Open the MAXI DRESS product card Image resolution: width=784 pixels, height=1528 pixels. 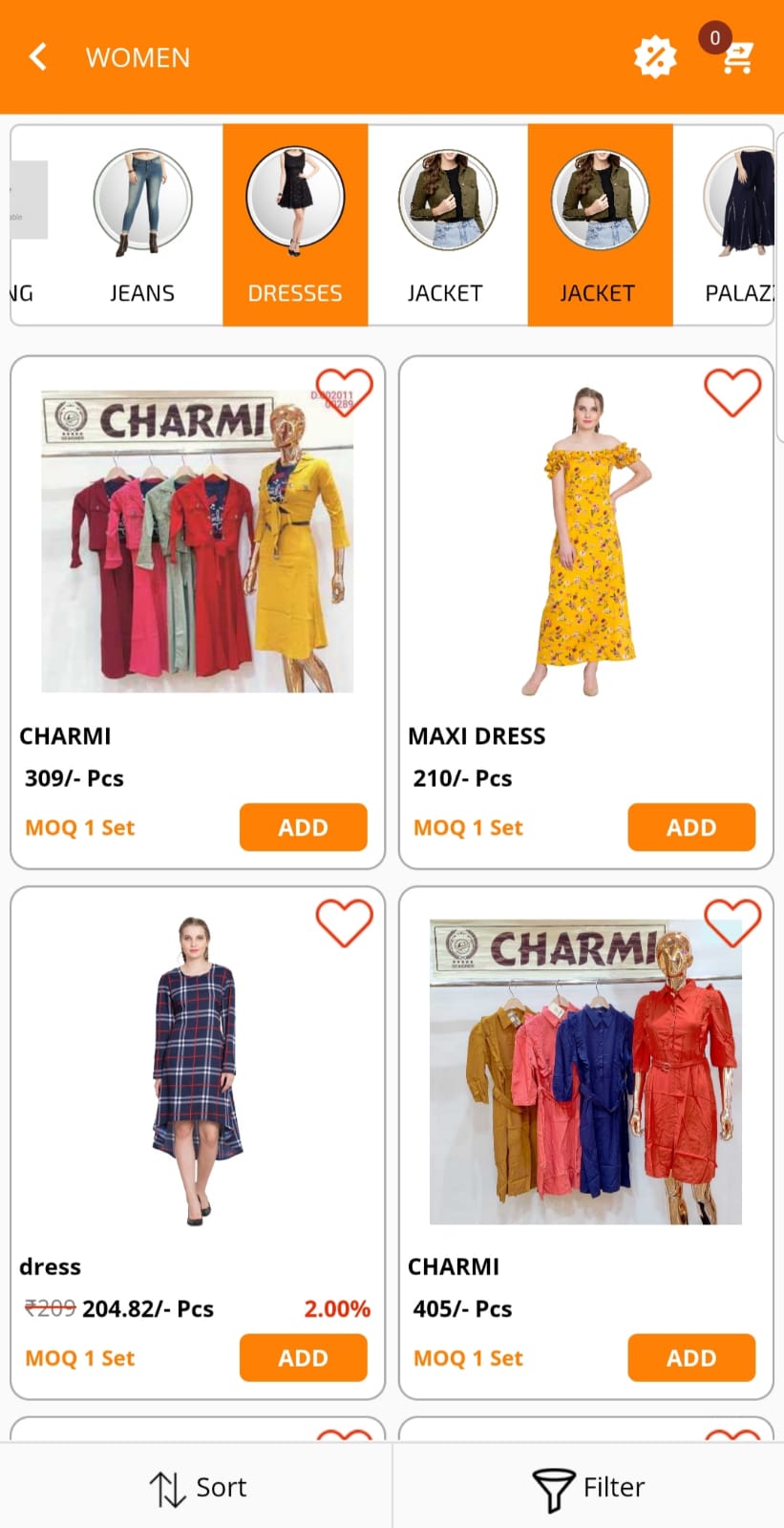pos(585,541)
